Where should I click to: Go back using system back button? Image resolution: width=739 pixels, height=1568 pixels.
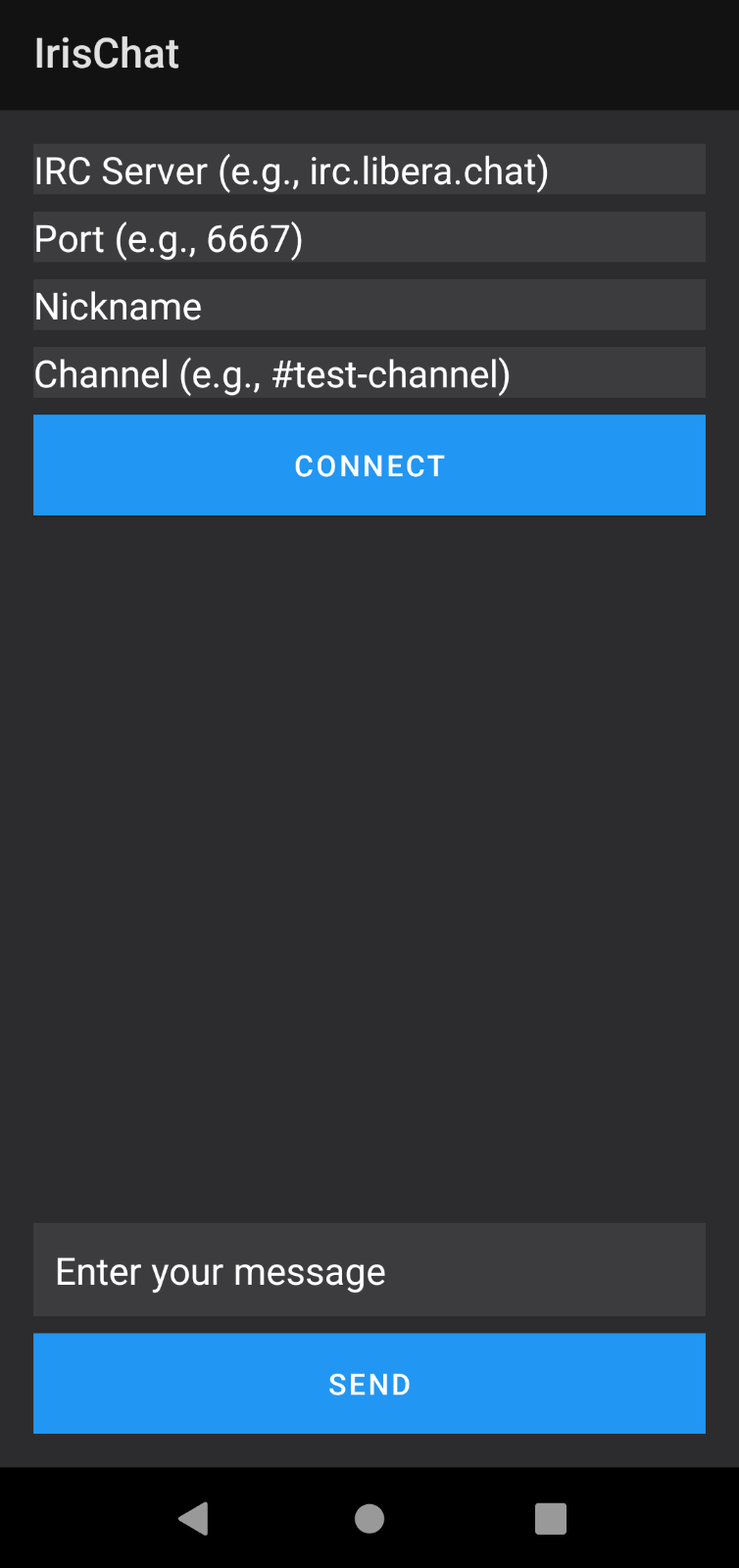(193, 1518)
